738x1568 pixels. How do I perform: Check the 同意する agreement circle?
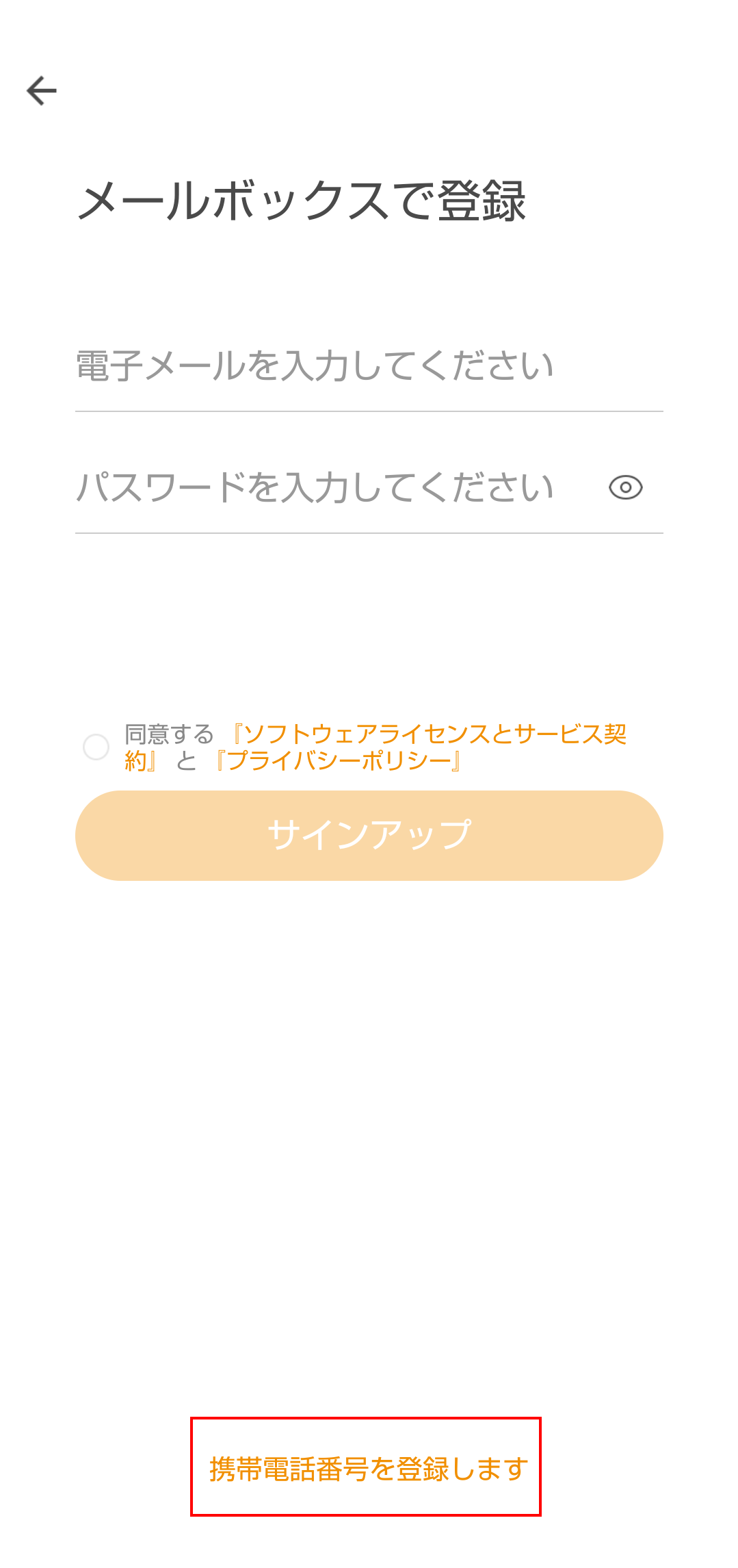96,747
